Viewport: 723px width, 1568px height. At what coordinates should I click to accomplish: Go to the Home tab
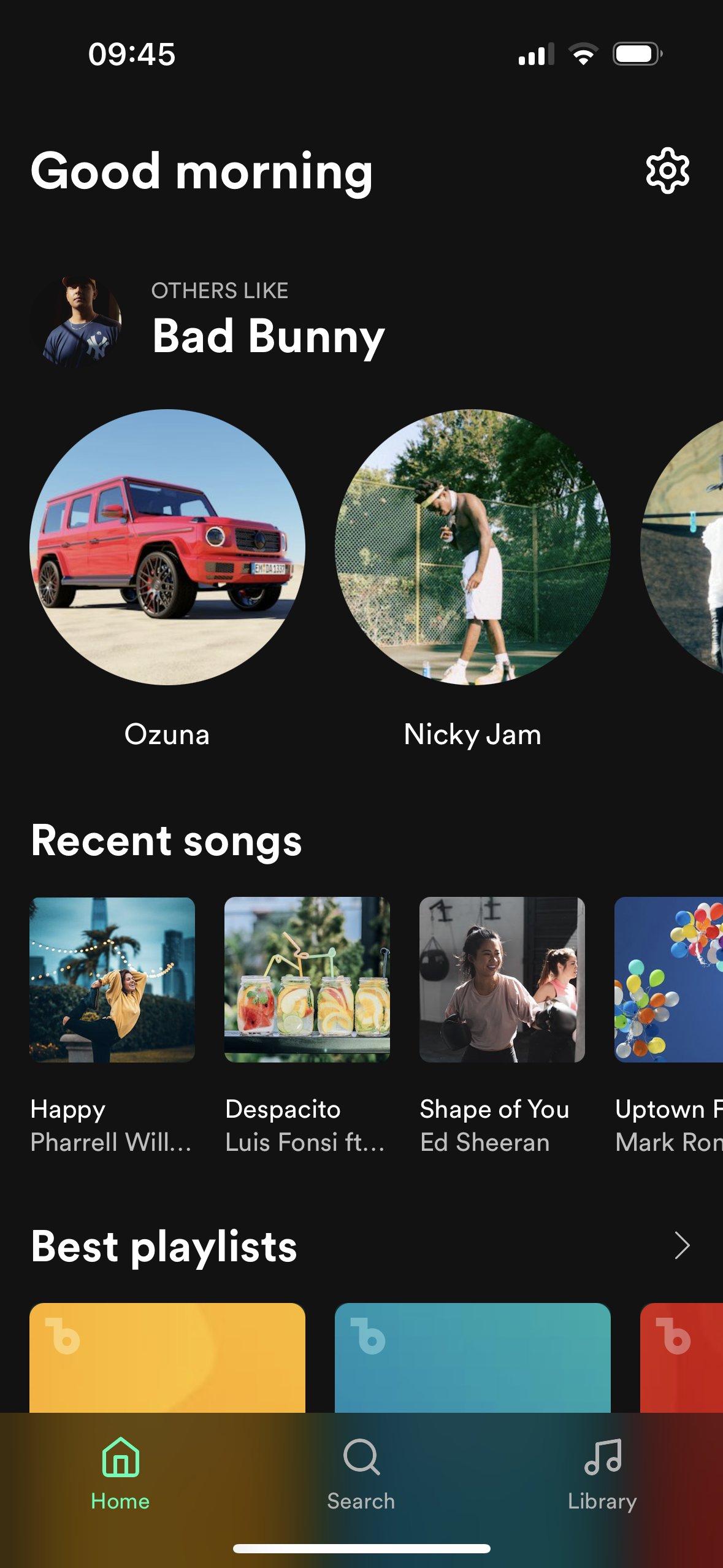click(120, 1473)
